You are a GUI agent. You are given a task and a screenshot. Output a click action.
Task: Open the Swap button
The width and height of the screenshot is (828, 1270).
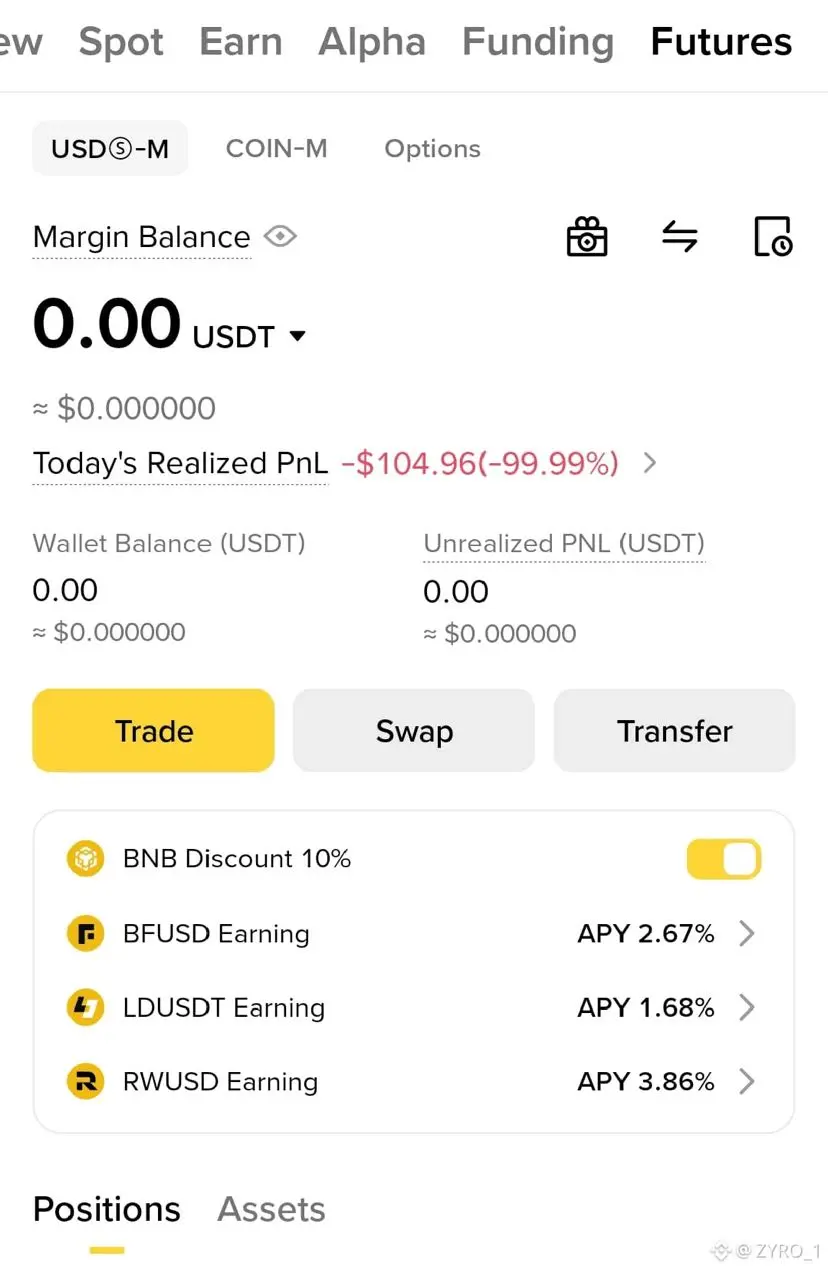click(x=414, y=731)
